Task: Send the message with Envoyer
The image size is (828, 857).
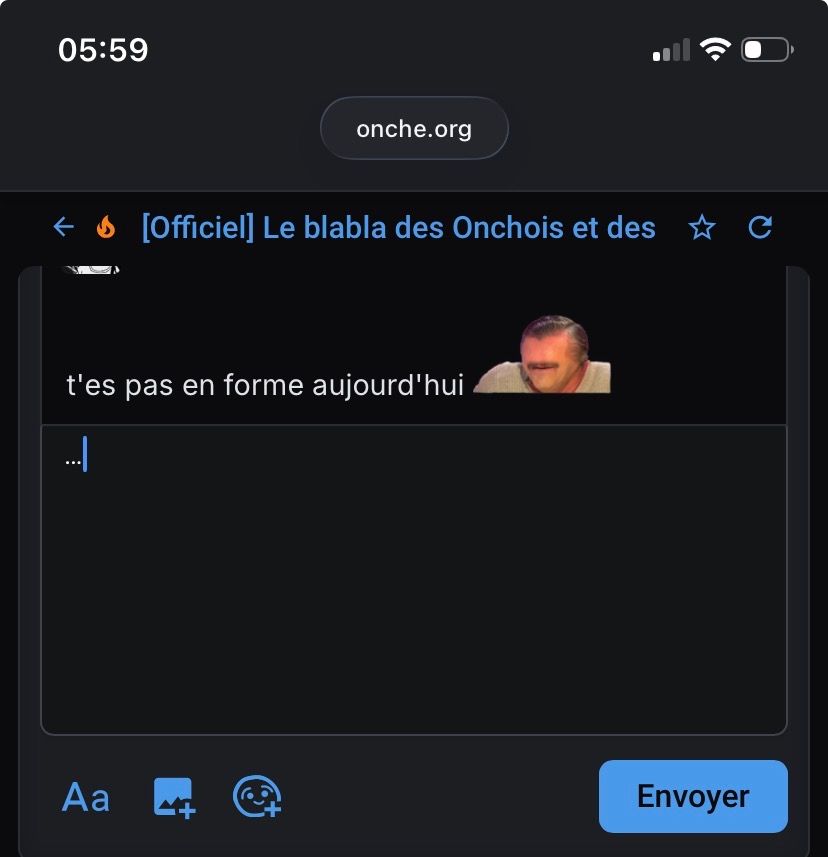Action: [693, 796]
